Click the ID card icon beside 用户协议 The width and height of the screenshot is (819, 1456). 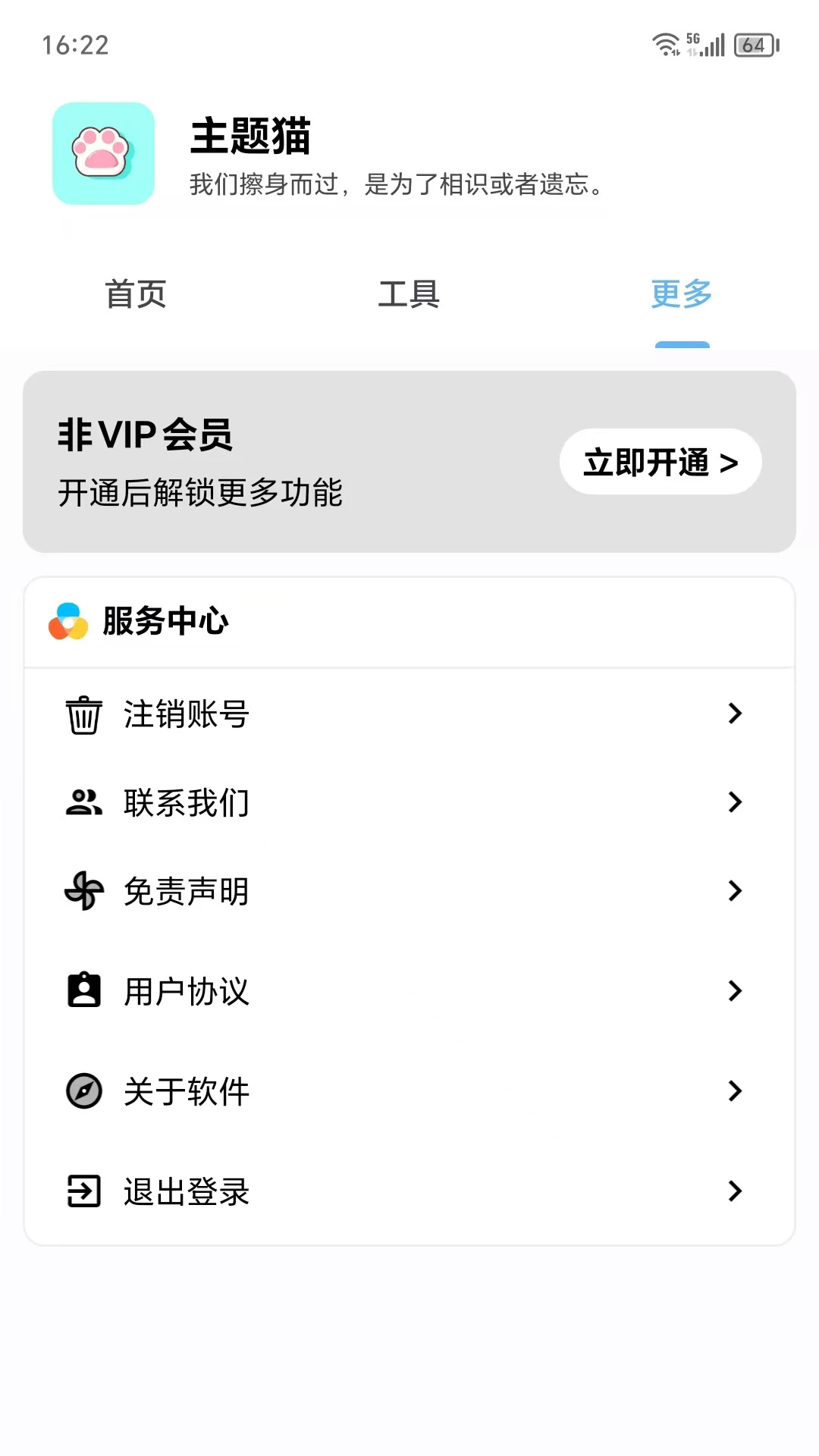pos(83,990)
